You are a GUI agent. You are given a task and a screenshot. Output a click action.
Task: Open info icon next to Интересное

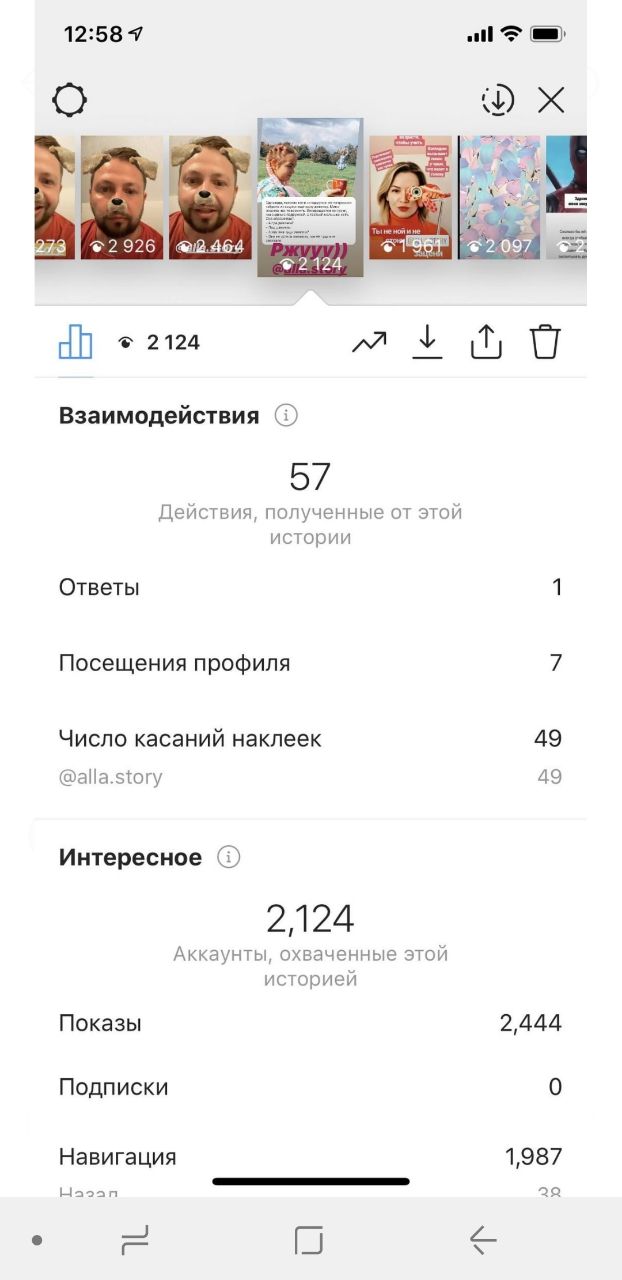point(229,857)
